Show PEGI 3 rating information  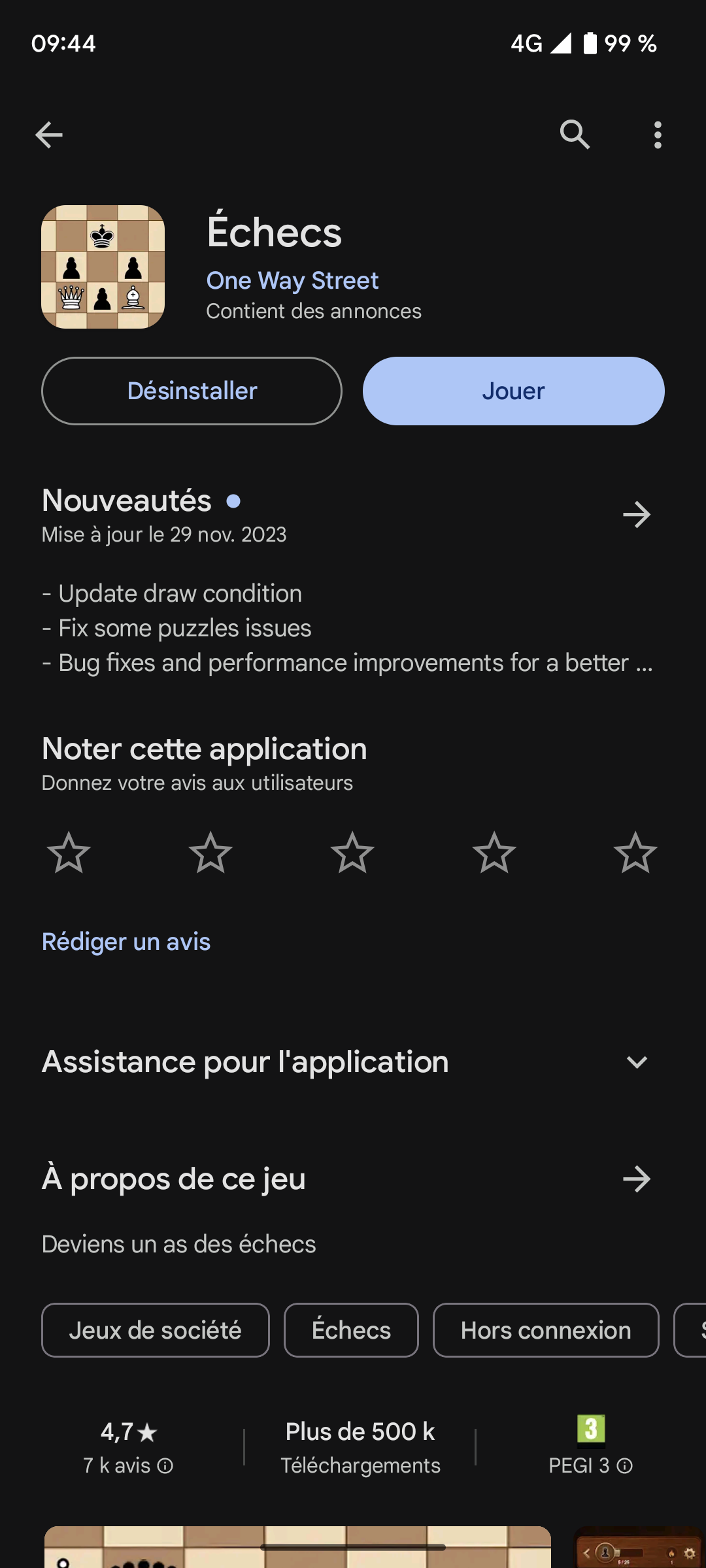(625, 1466)
